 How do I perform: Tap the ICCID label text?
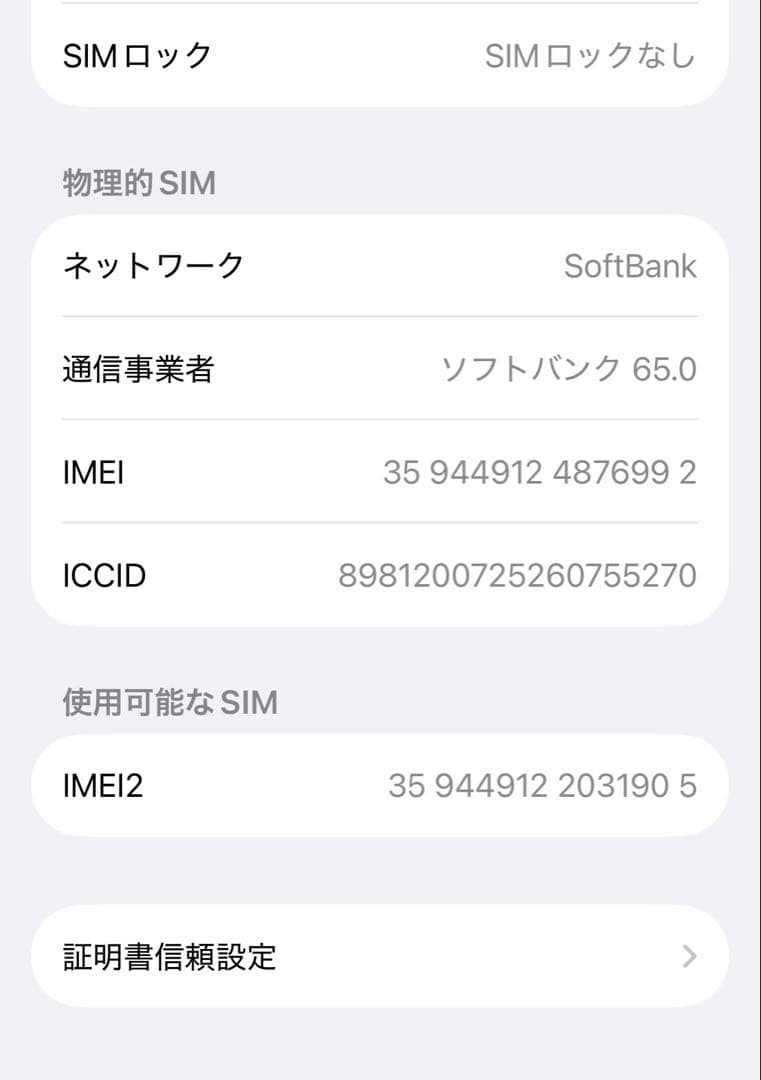(103, 575)
